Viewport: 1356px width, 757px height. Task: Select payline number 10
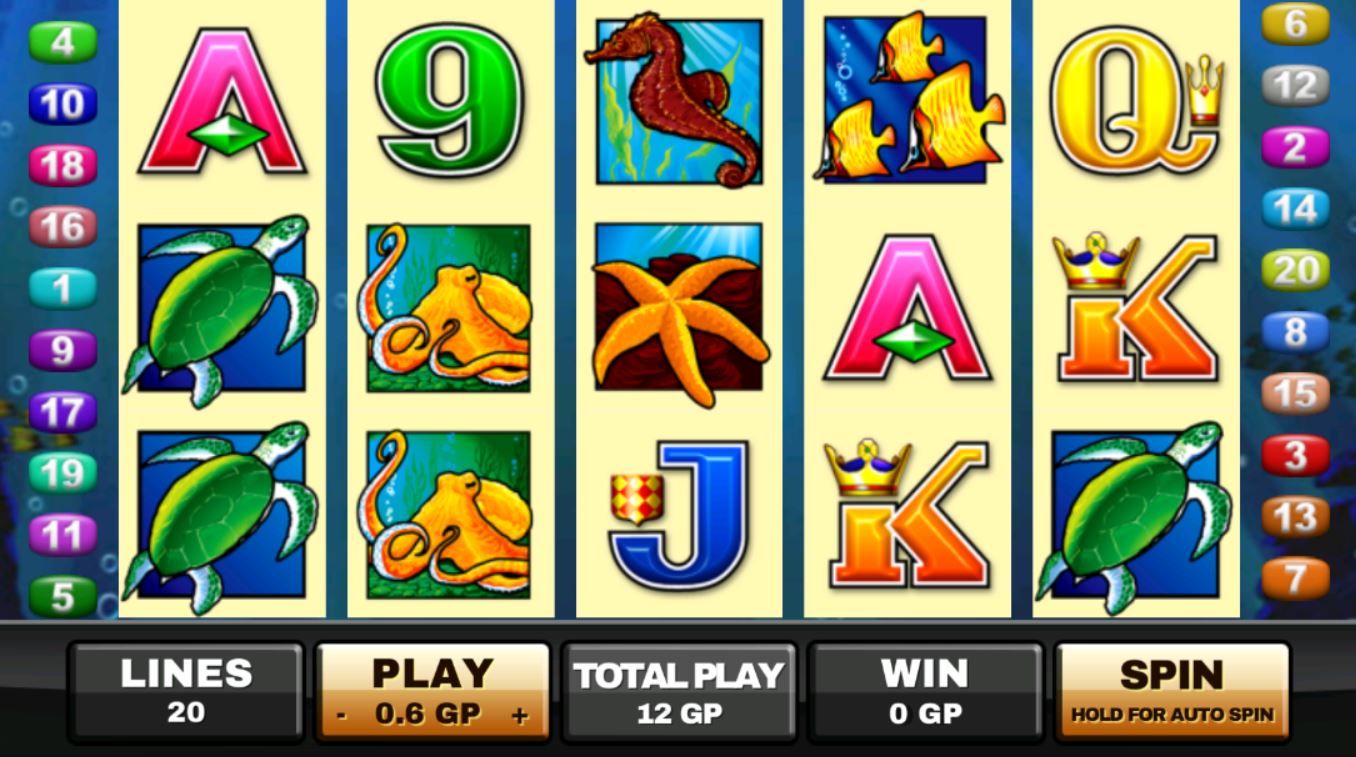click(x=62, y=104)
